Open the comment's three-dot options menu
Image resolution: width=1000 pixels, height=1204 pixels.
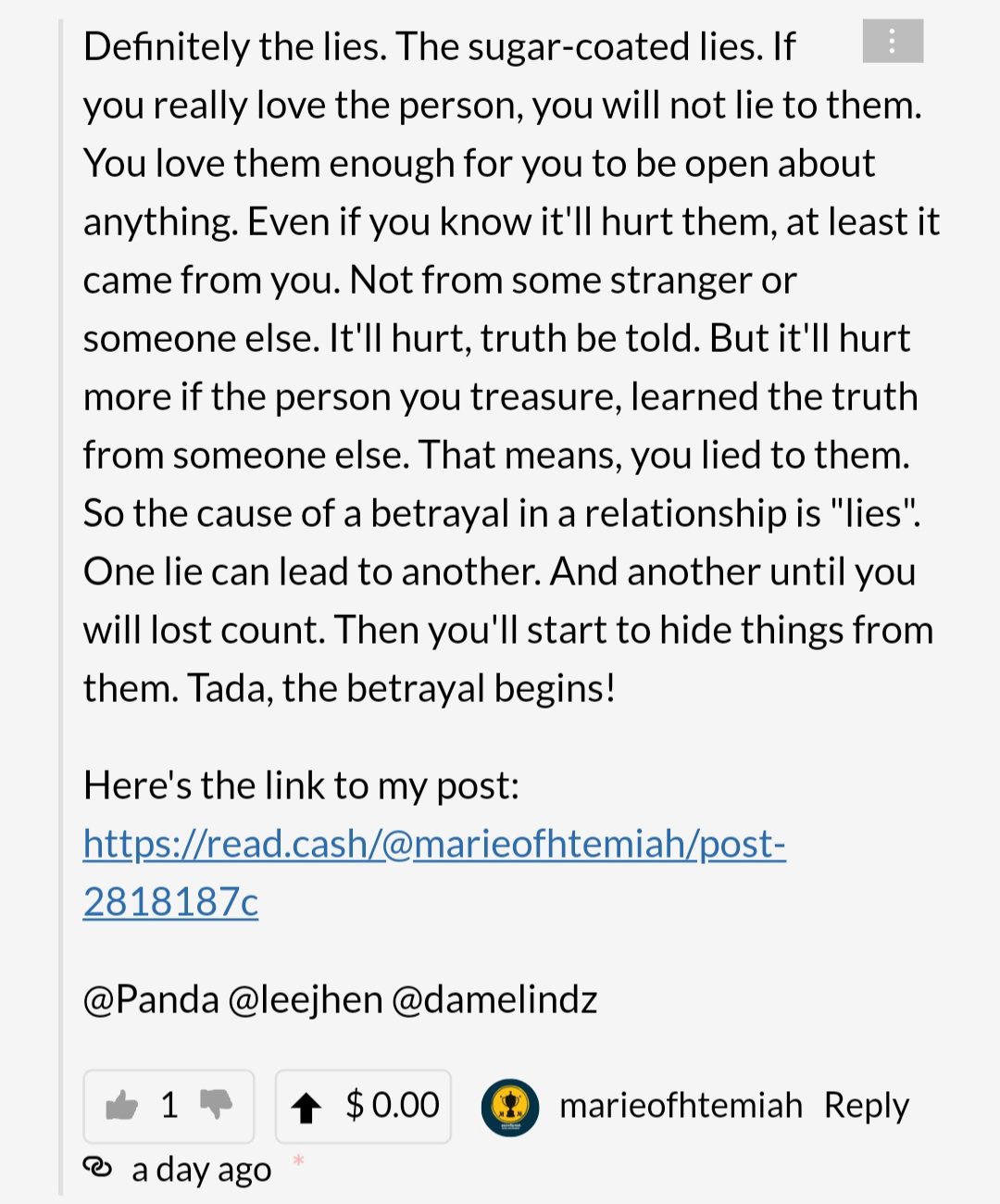click(893, 41)
